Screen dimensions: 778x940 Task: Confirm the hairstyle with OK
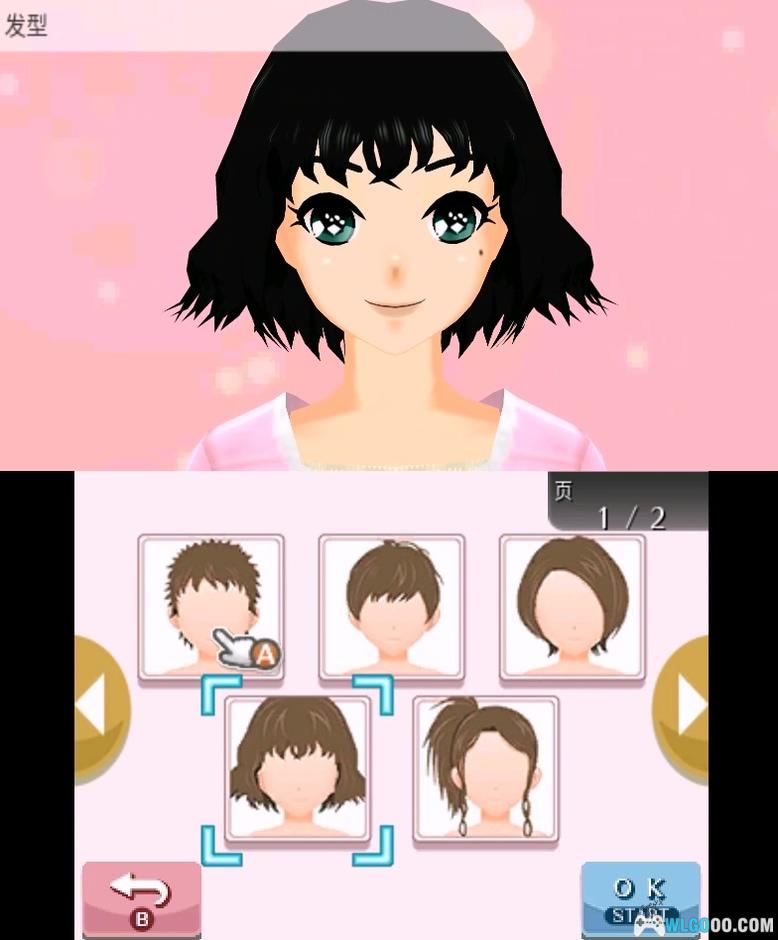(640, 896)
